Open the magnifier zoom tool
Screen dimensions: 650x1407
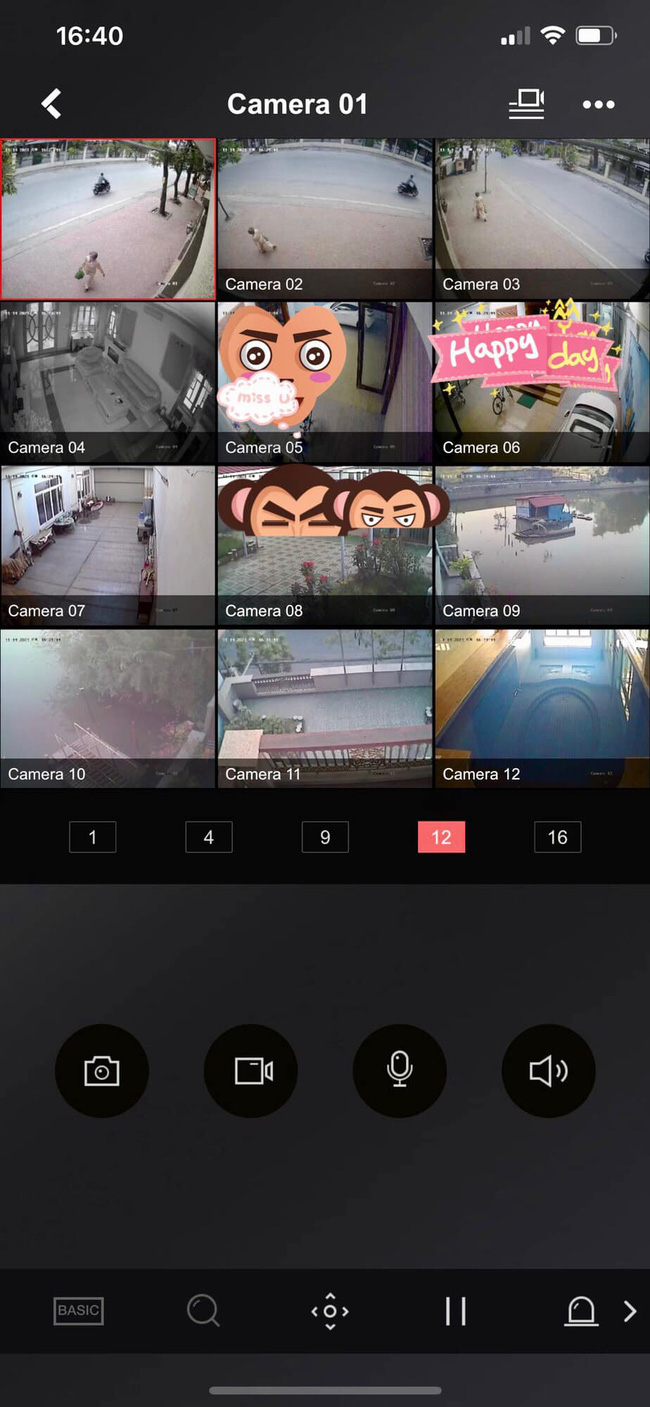(x=203, y=1310)
